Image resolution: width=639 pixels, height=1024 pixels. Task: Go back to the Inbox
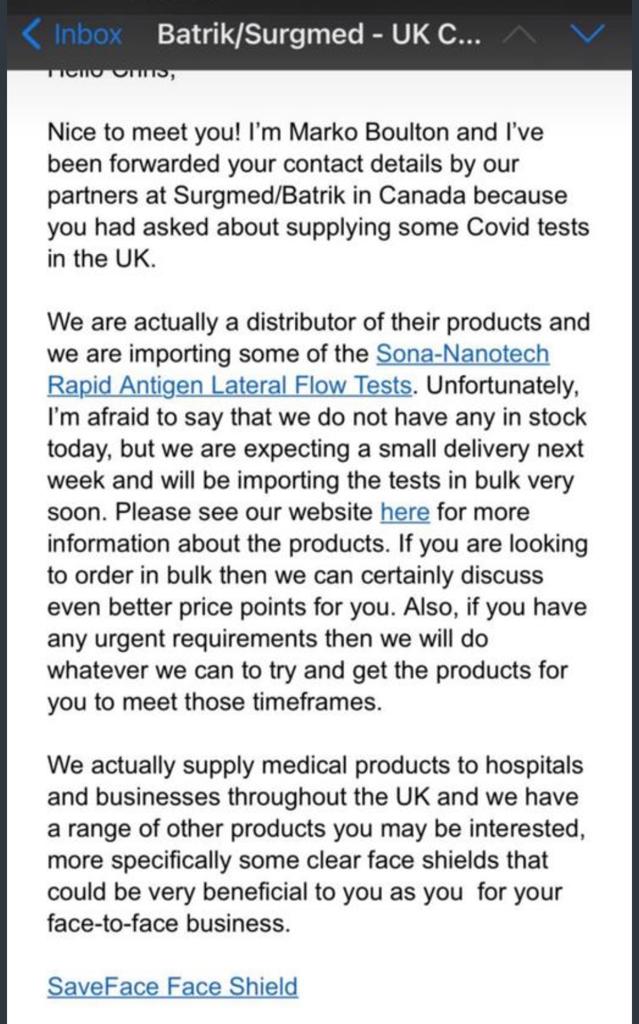click(72, 34)
